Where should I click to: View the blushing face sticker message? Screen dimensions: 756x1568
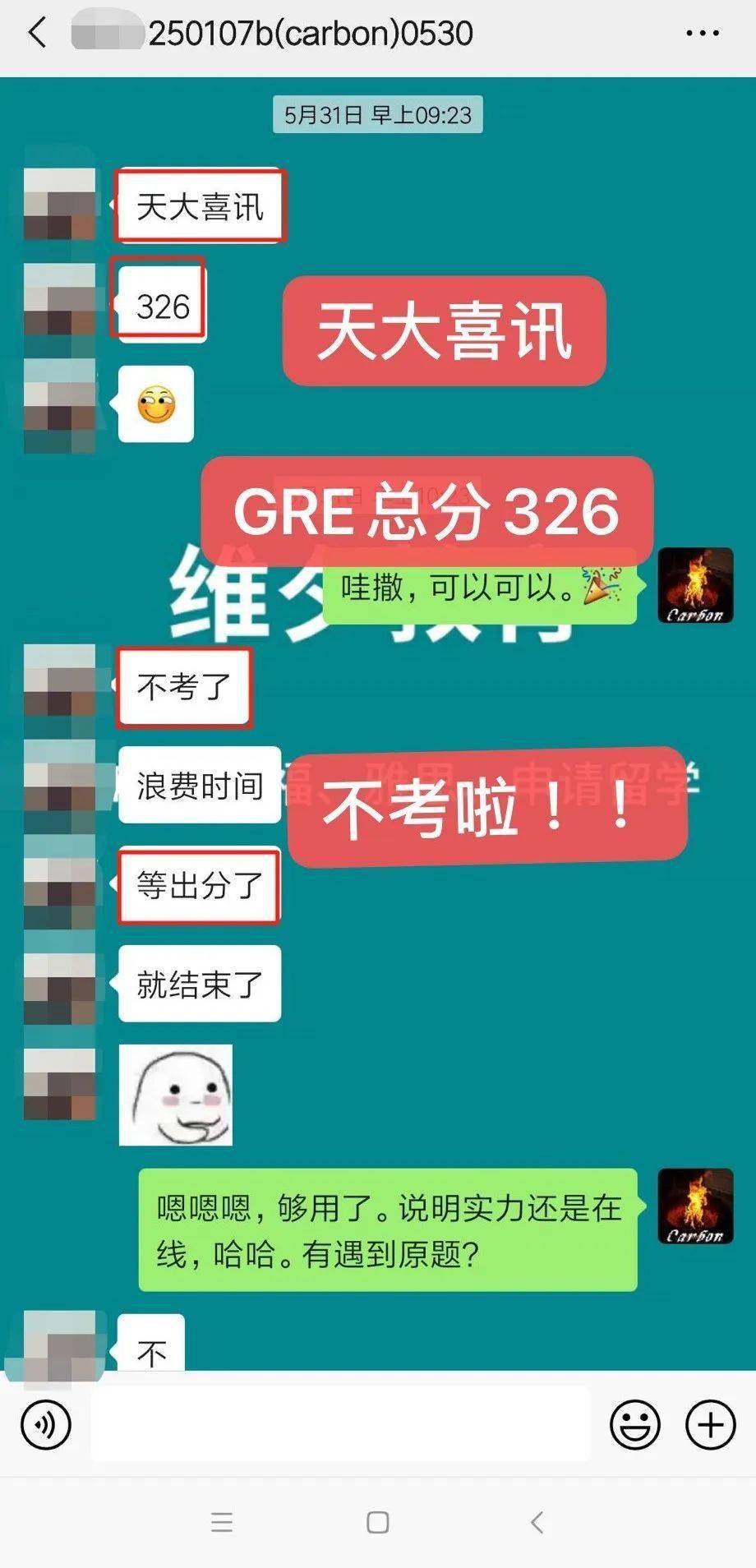[176, 1095]
